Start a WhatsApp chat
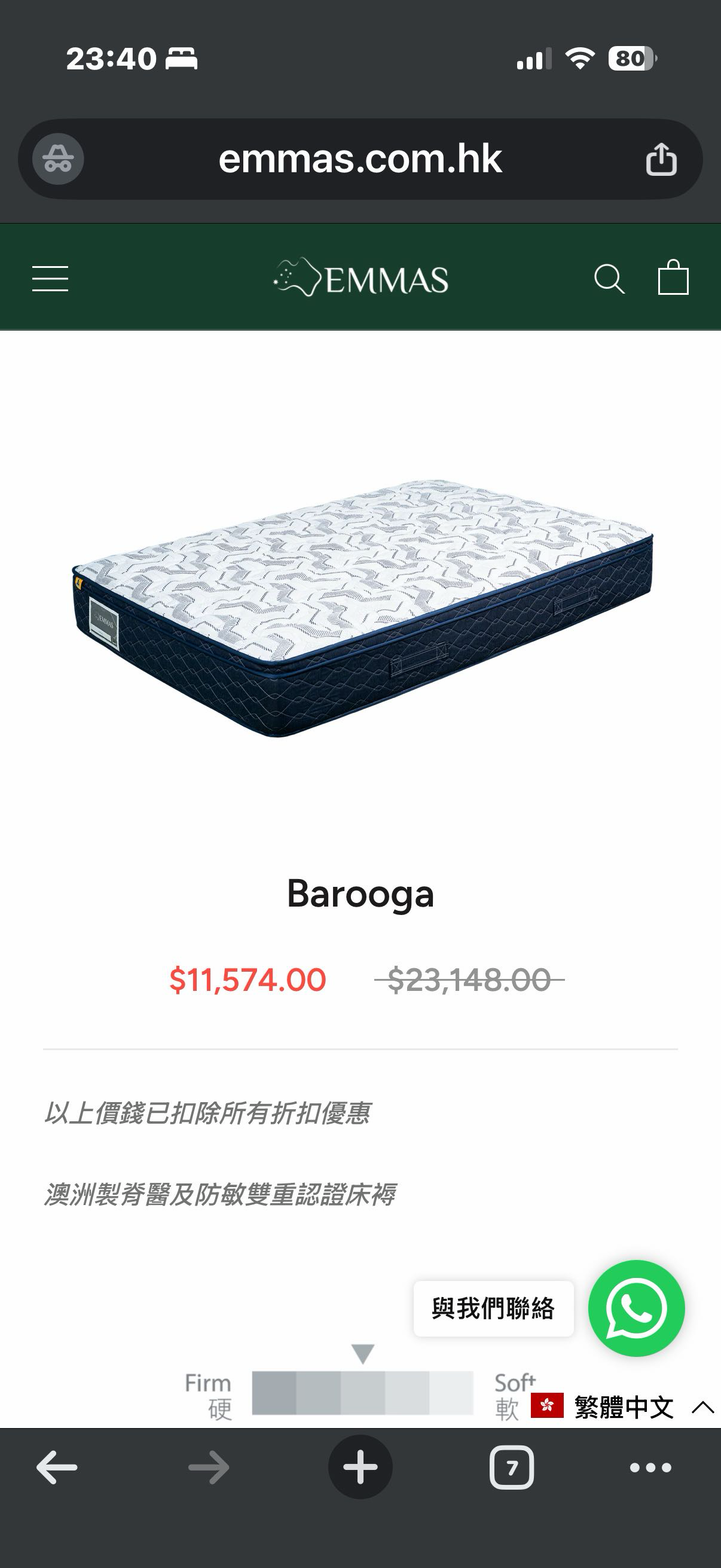 pos(636,1308)
